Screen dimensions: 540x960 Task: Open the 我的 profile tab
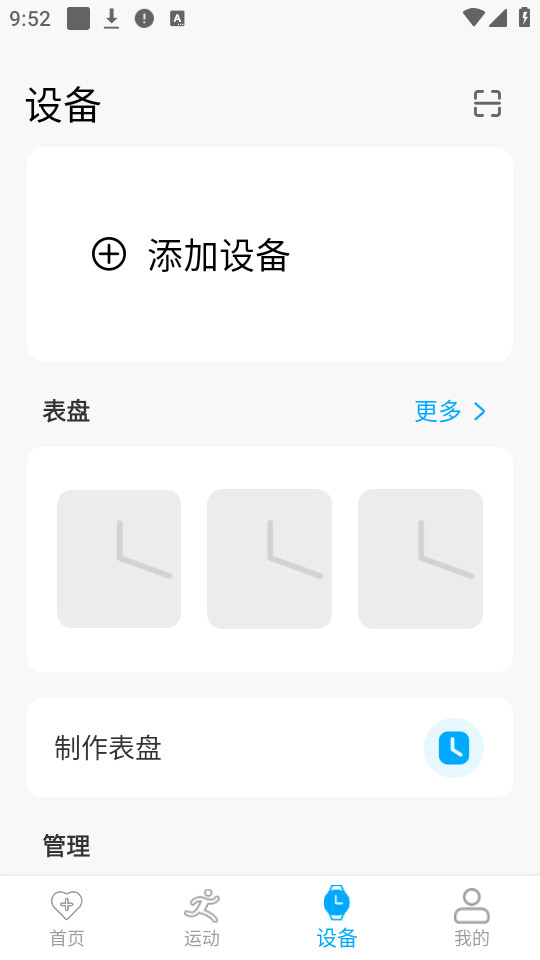[x=472, y=918]
